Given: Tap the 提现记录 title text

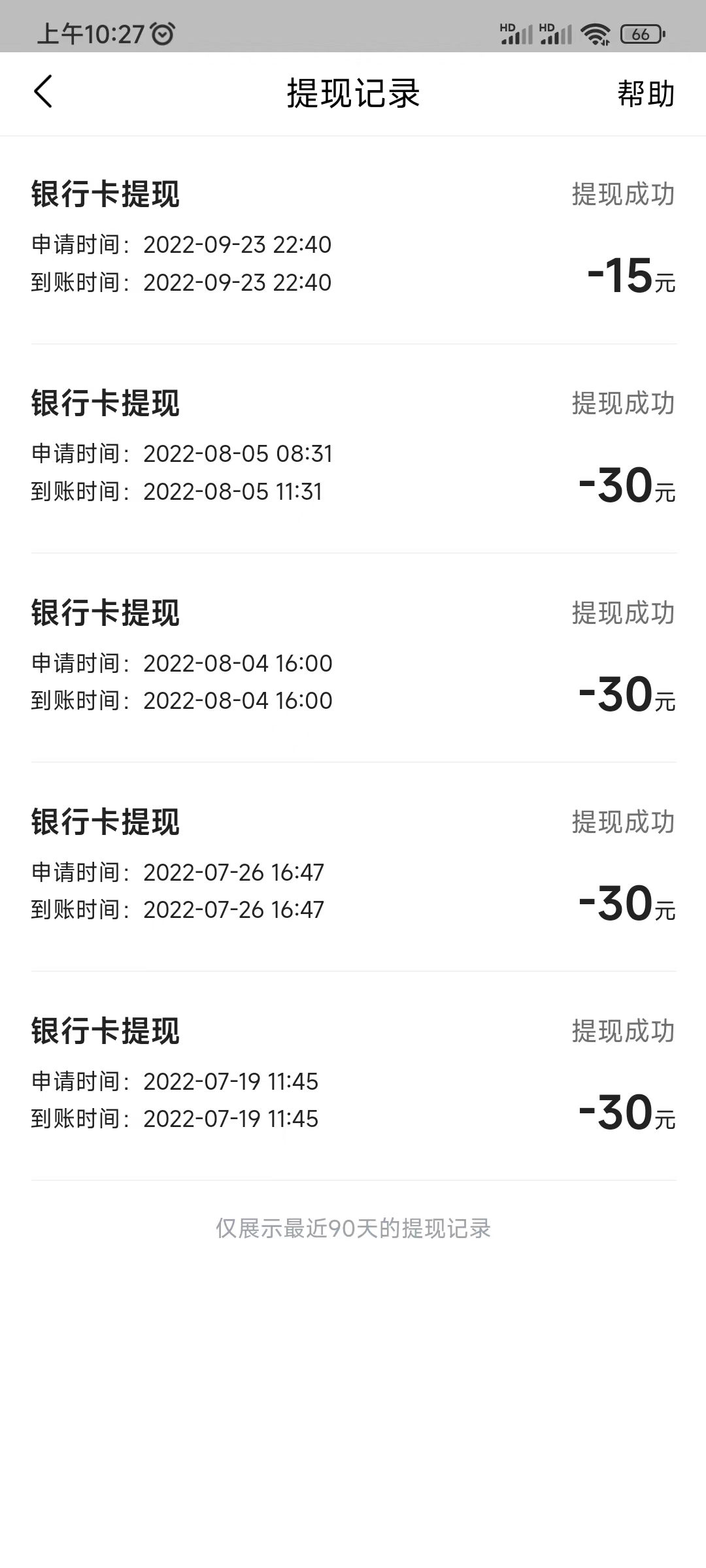Looking at the screenshot, I should point(353,93).
